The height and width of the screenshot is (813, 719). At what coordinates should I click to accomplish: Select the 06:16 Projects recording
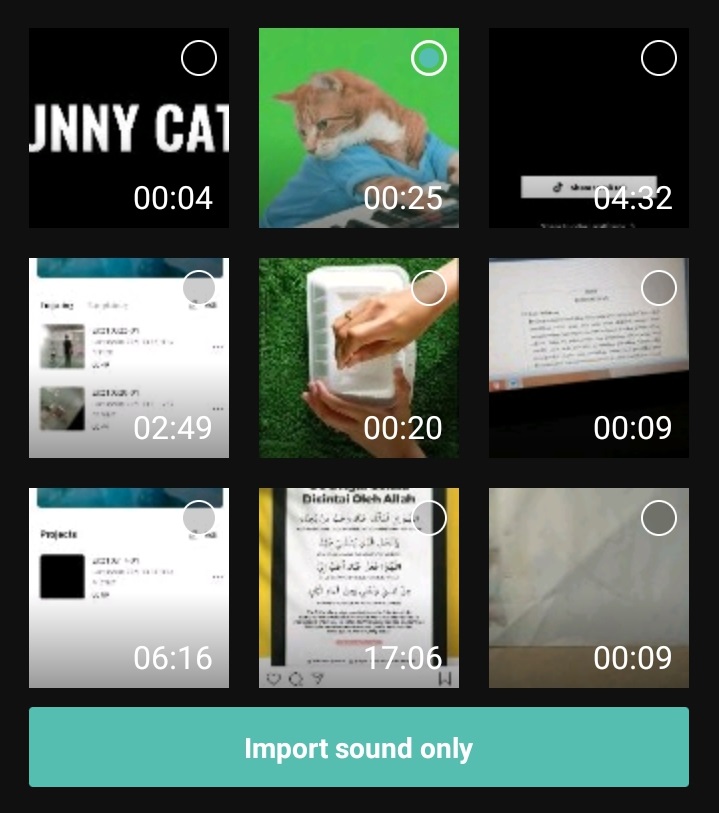coord(199,518)
